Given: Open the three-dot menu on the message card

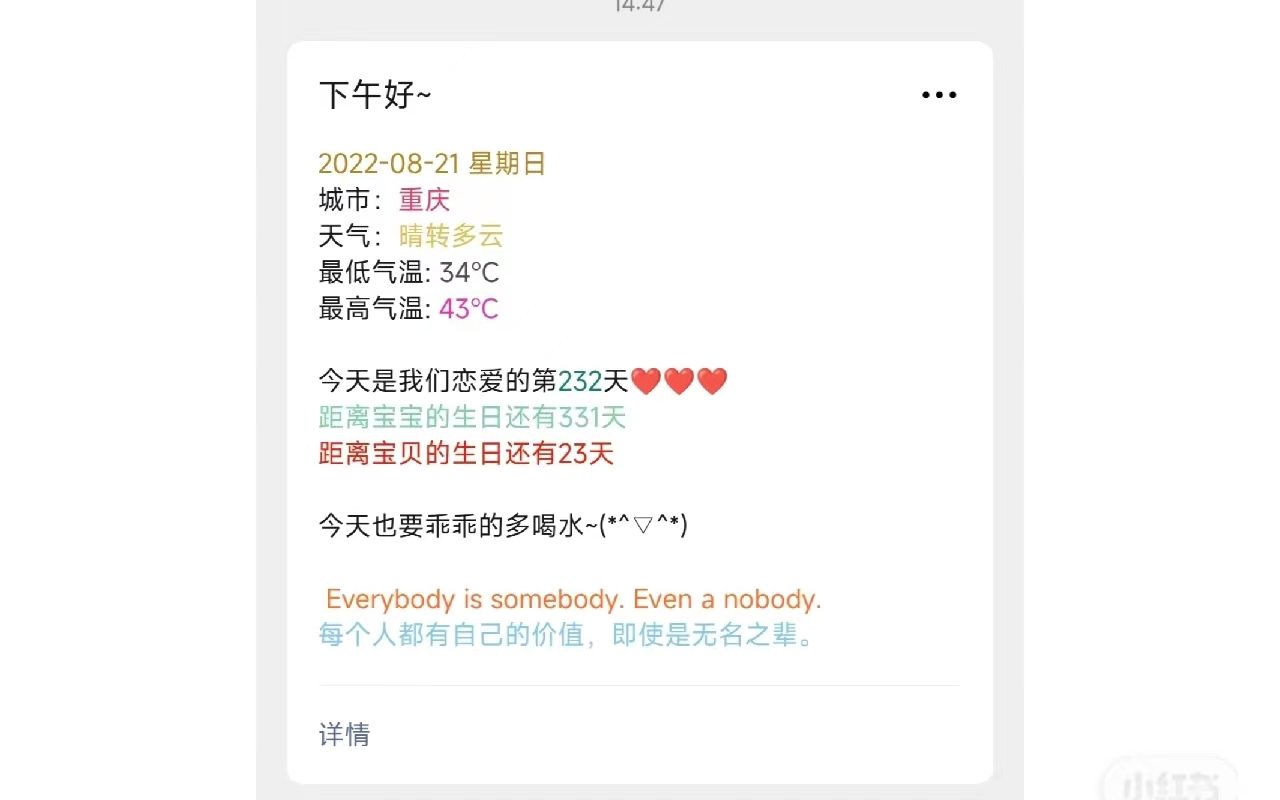Looking at the screenshot, I should [939, 95].
